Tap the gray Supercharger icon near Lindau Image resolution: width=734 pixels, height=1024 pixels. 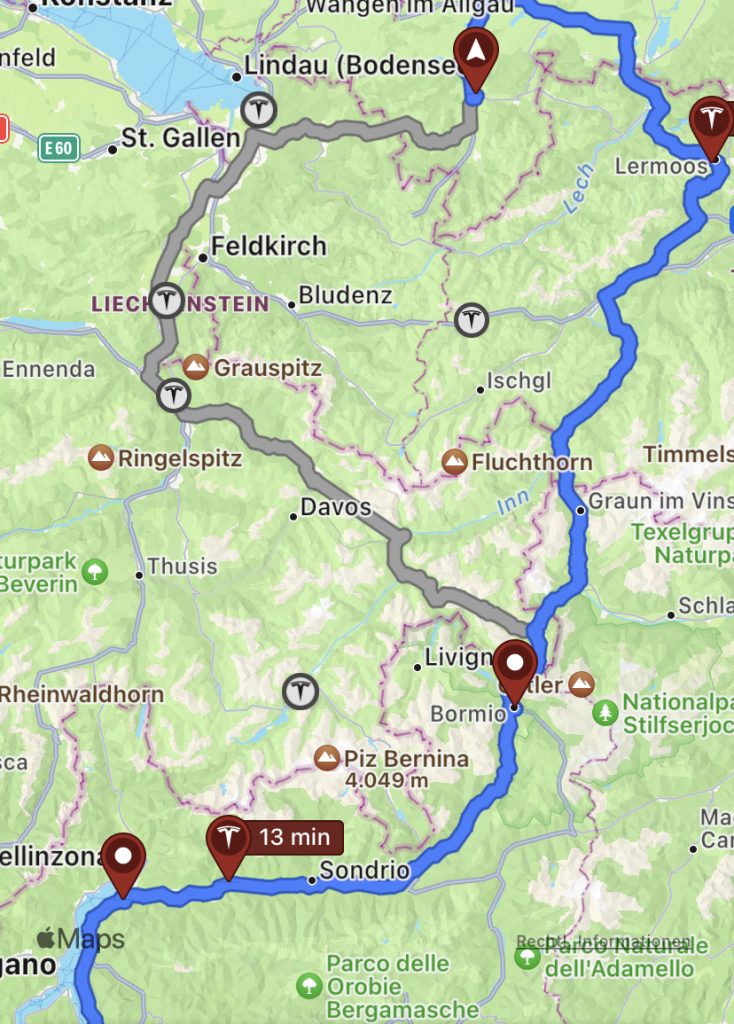tap(260, 110)
